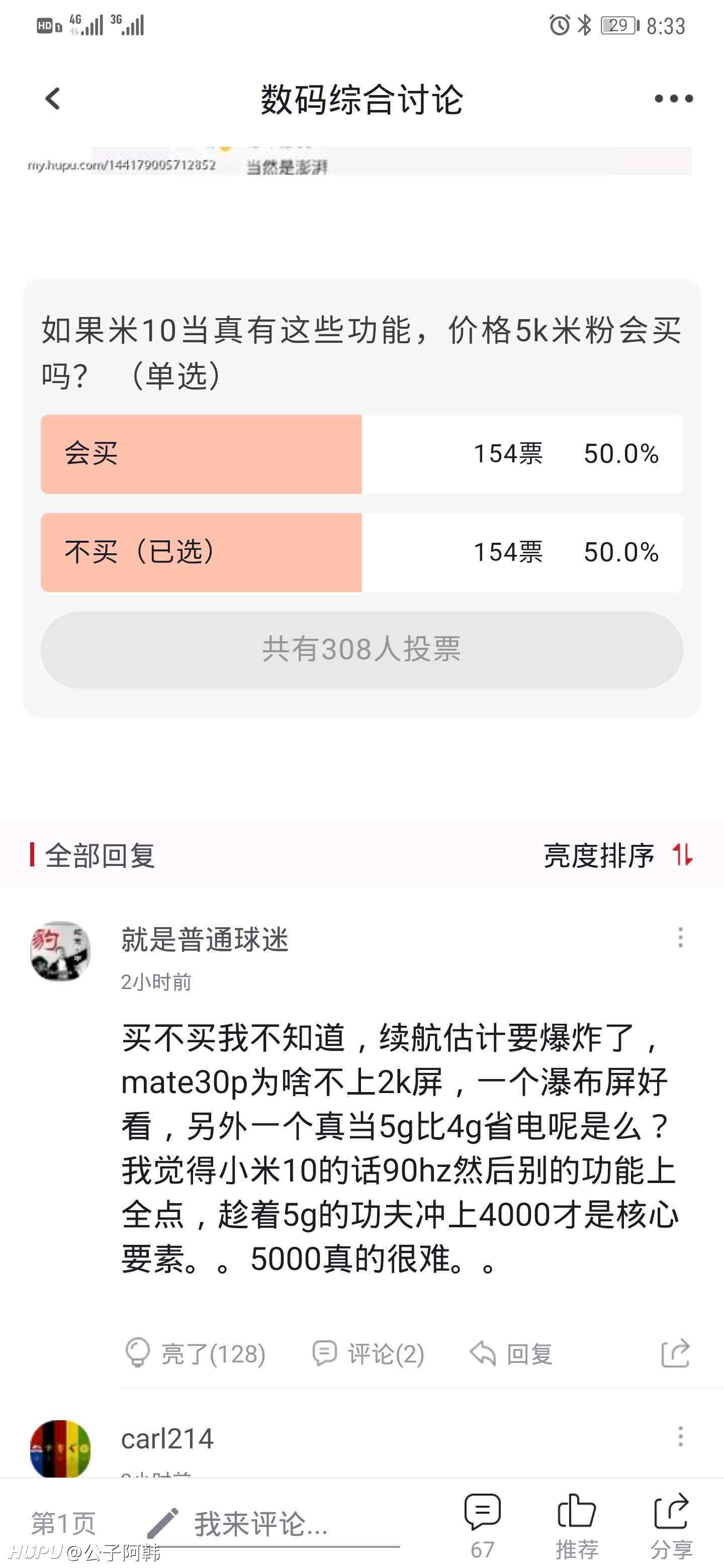Go back using the top-left arrow
724x1568 pixels.
pyautogui.click(x=53, y=99)
